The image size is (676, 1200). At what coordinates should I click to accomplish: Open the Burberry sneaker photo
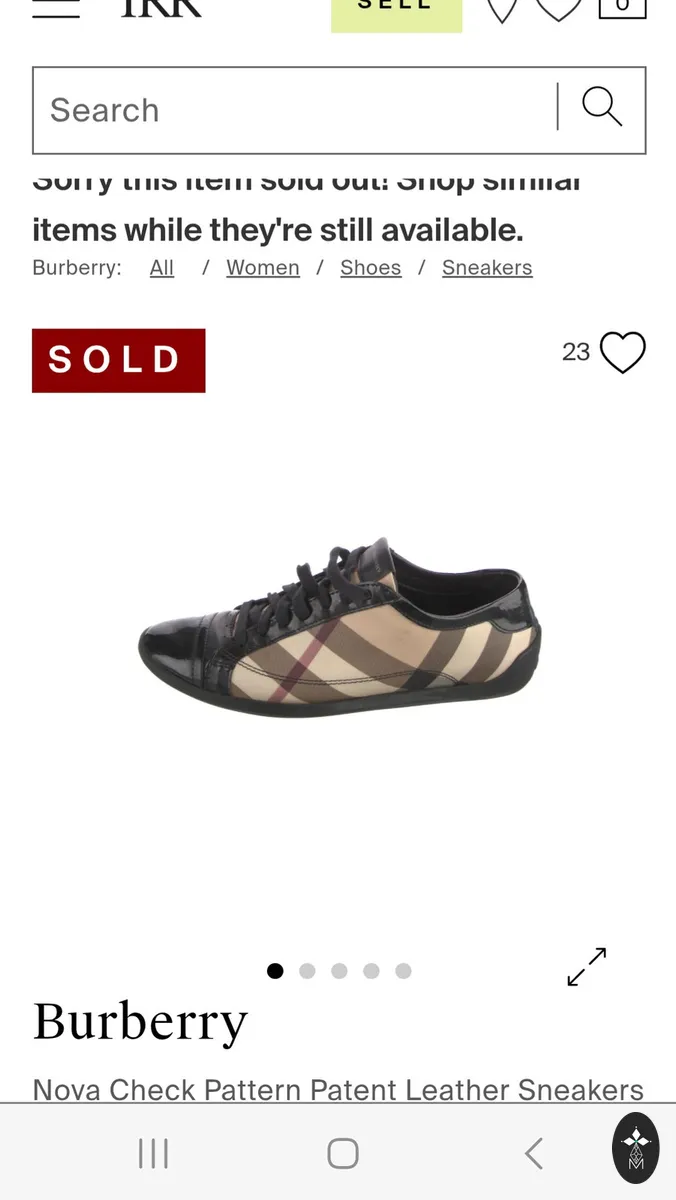point(340,628)
